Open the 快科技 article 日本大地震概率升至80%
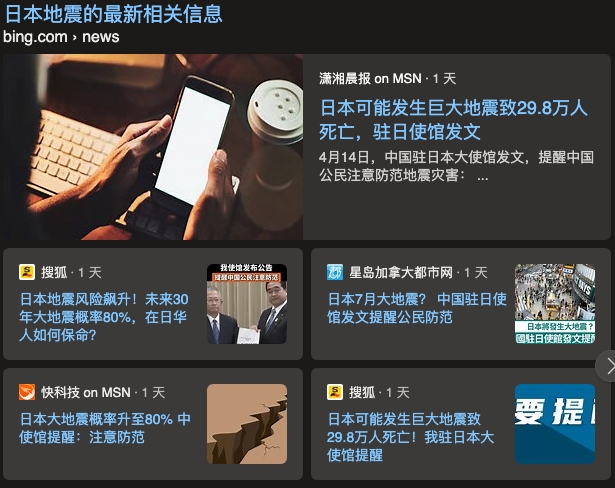 pyautogui.click(x=105, y=428)
